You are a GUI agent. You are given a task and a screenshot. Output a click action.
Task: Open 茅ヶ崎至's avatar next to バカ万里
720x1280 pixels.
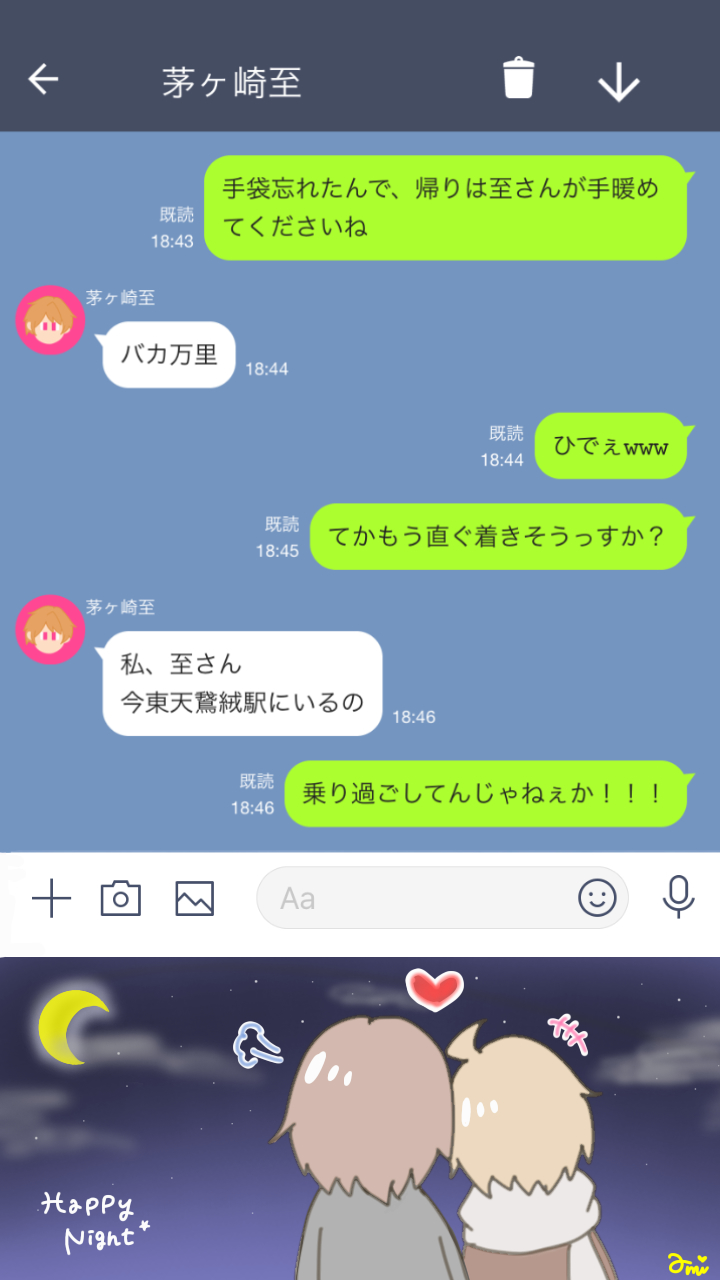(x=50, y=320)
